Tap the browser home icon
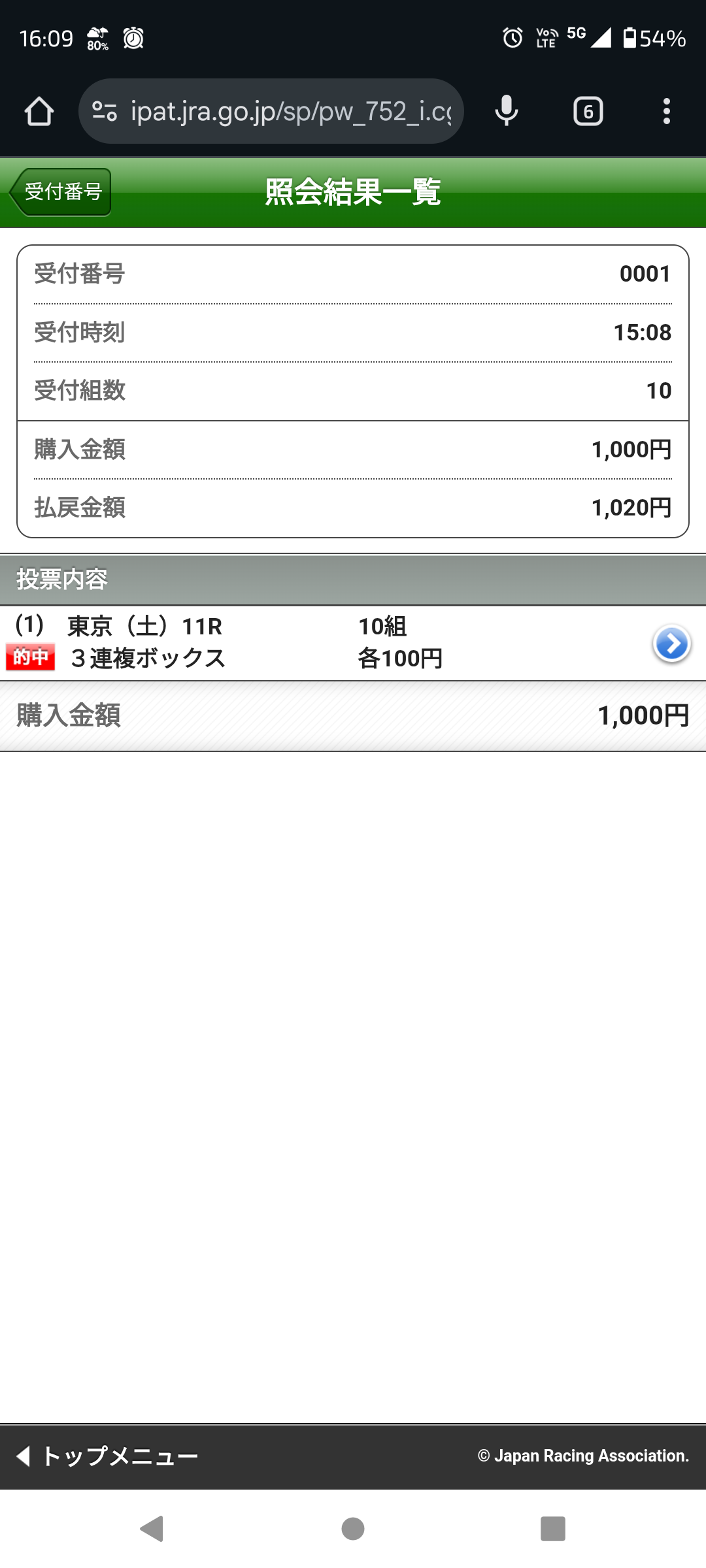Image resolution: width=706 pixels, height=1568 pixels. (x=39, y=112)
